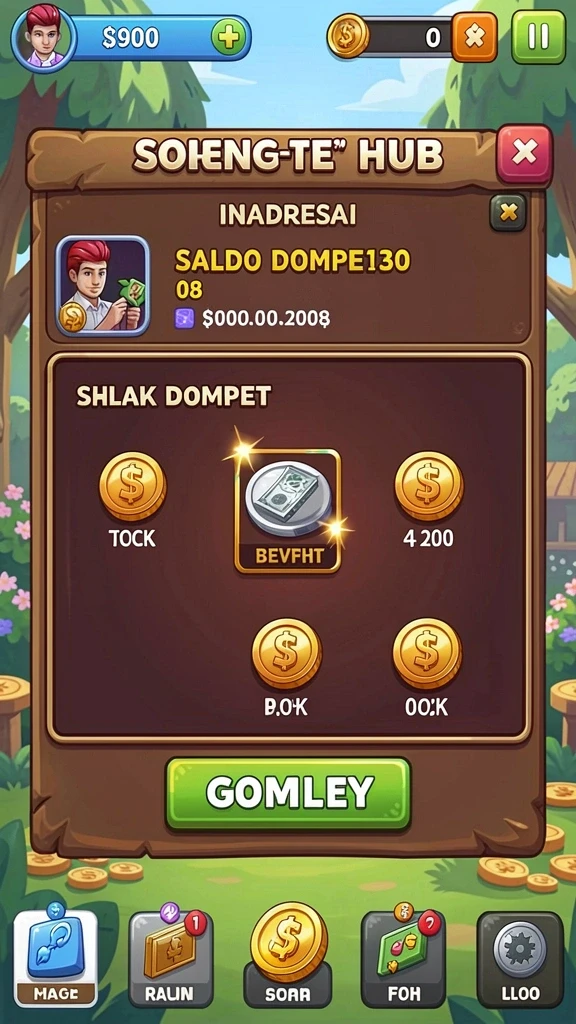The image size is (576, 1024).
Task: Go to the SOAR coin tab
Action: 288,955
